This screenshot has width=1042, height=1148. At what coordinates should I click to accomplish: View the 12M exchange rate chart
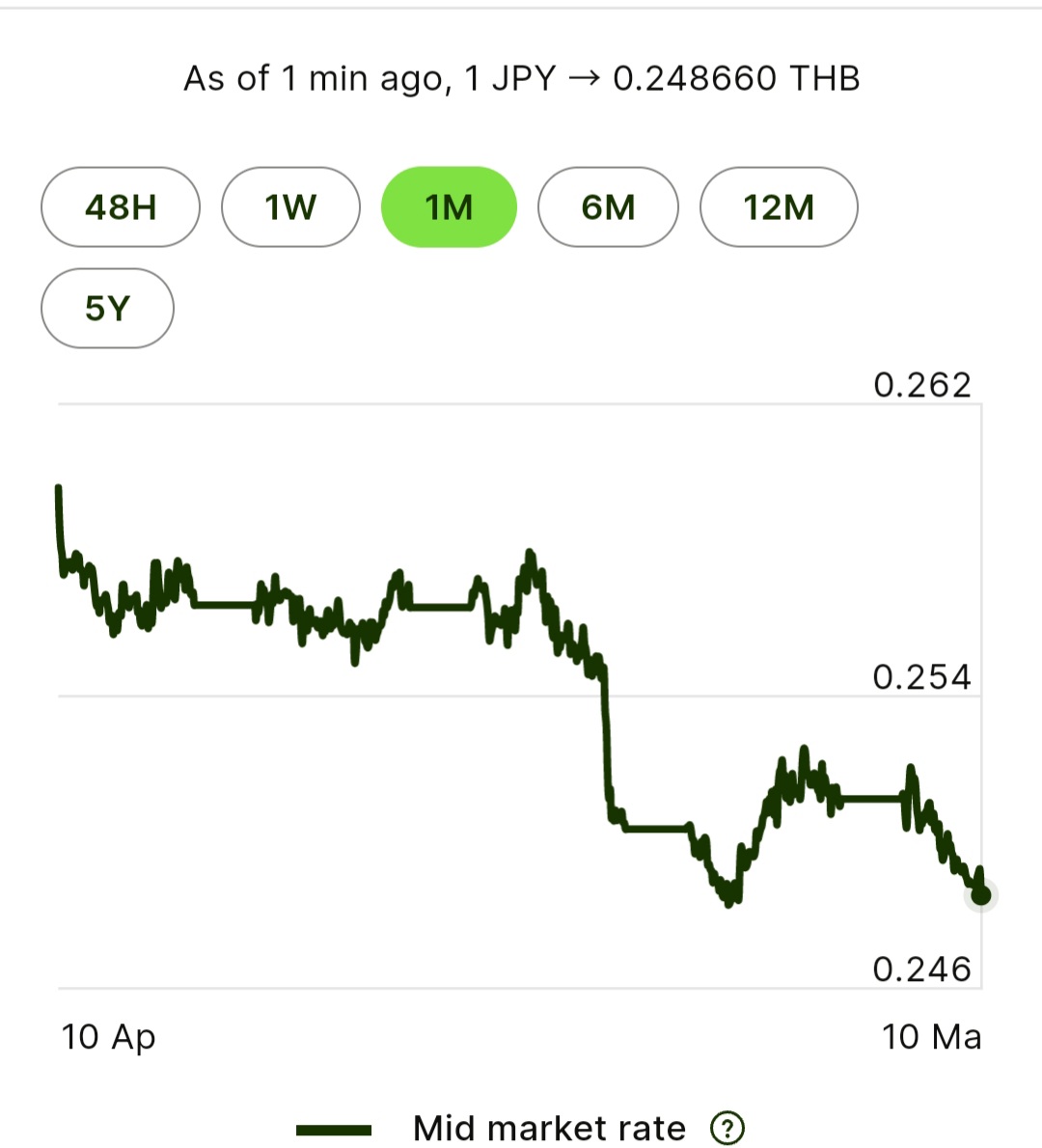pyautogui.click(x=779, y=207)
